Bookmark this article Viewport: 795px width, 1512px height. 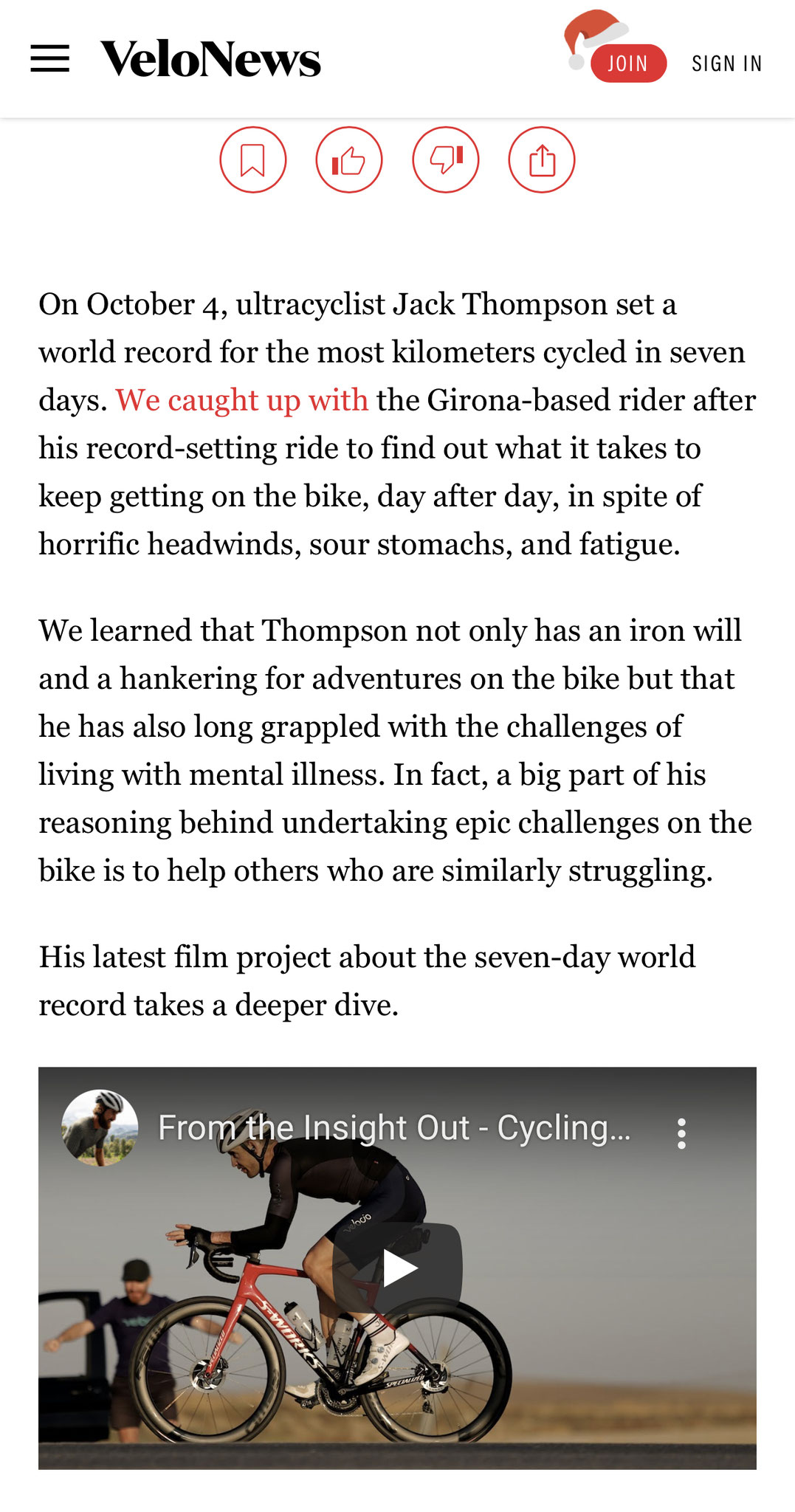pos(252,159)
